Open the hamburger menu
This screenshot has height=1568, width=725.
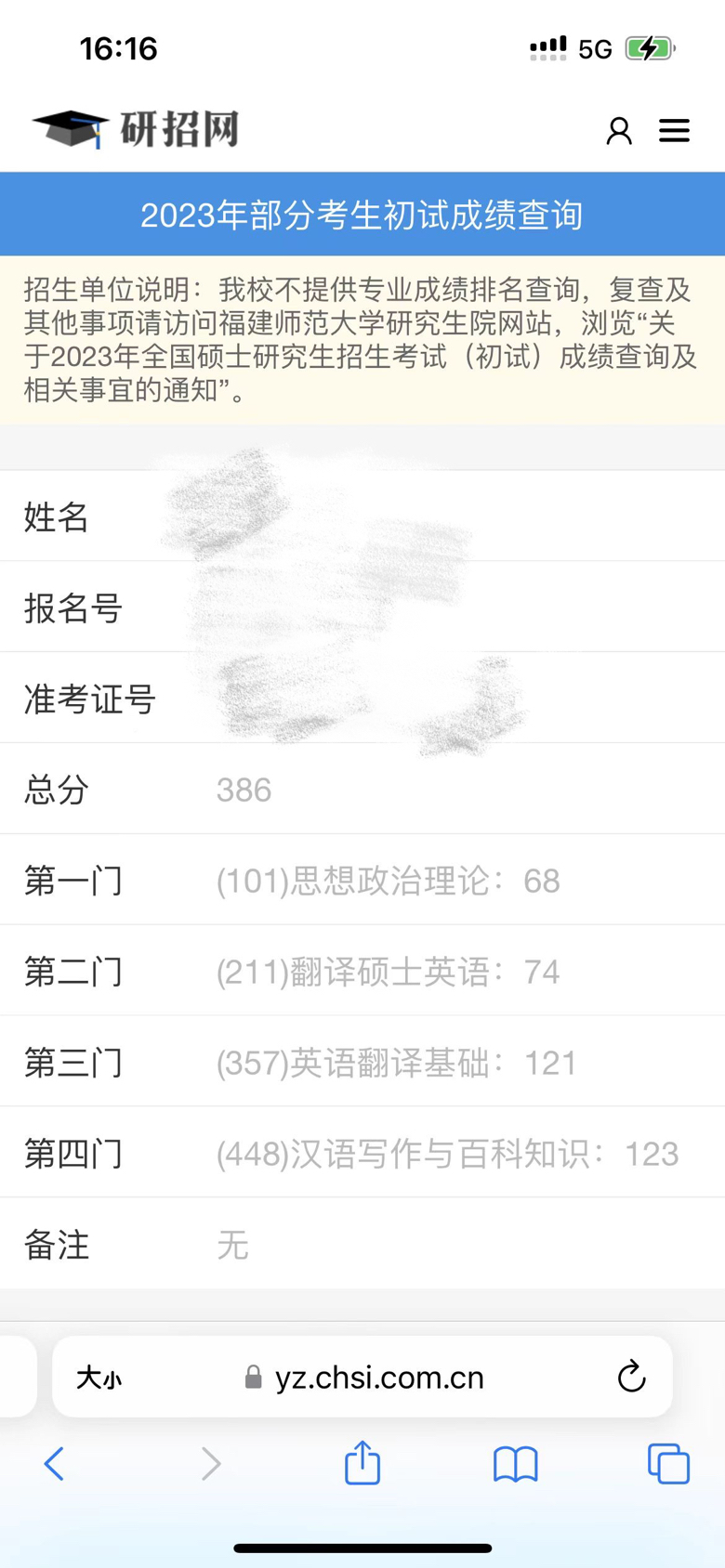click(674, 131)
